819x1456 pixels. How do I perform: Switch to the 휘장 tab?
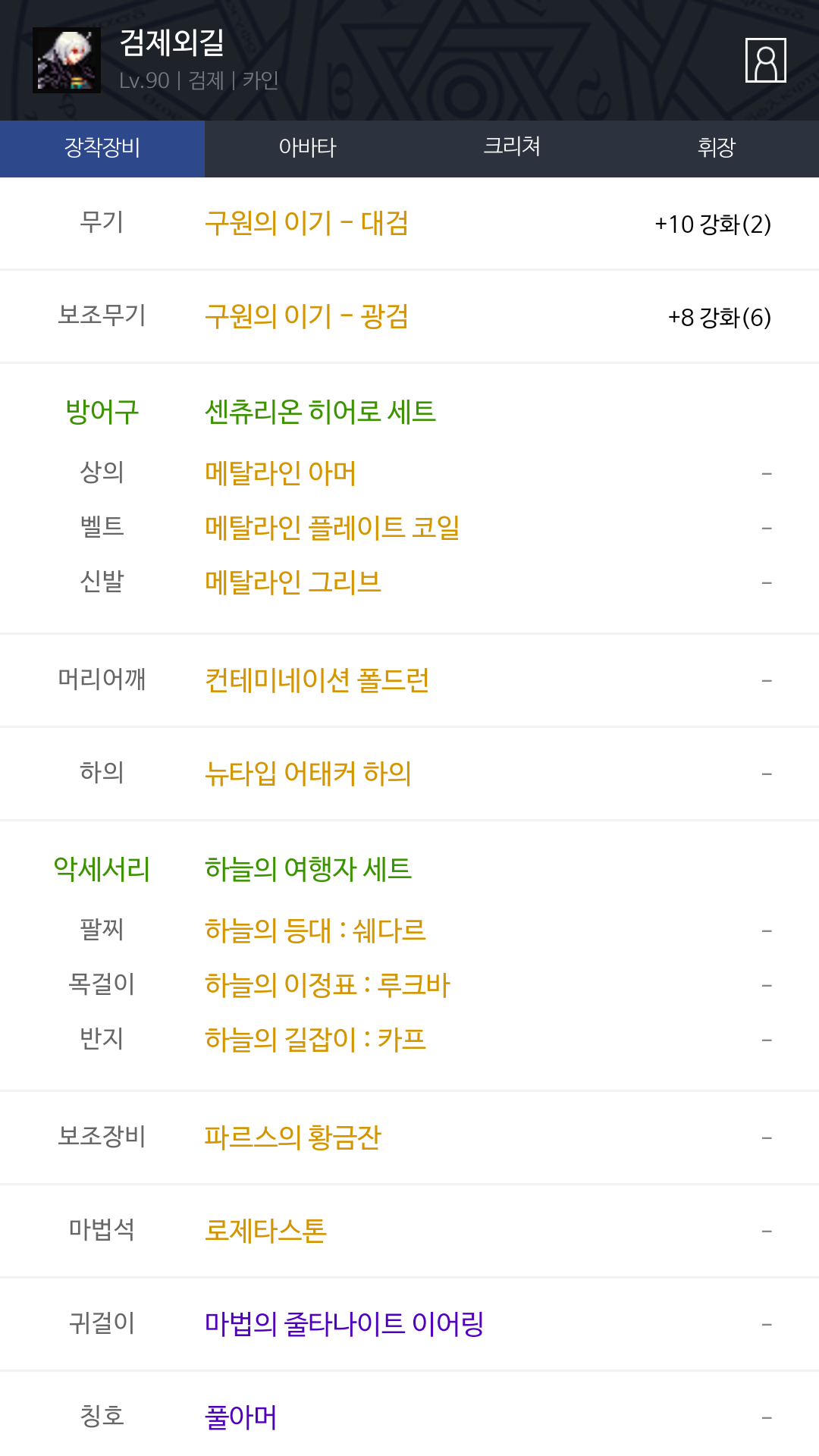[717, 149]
